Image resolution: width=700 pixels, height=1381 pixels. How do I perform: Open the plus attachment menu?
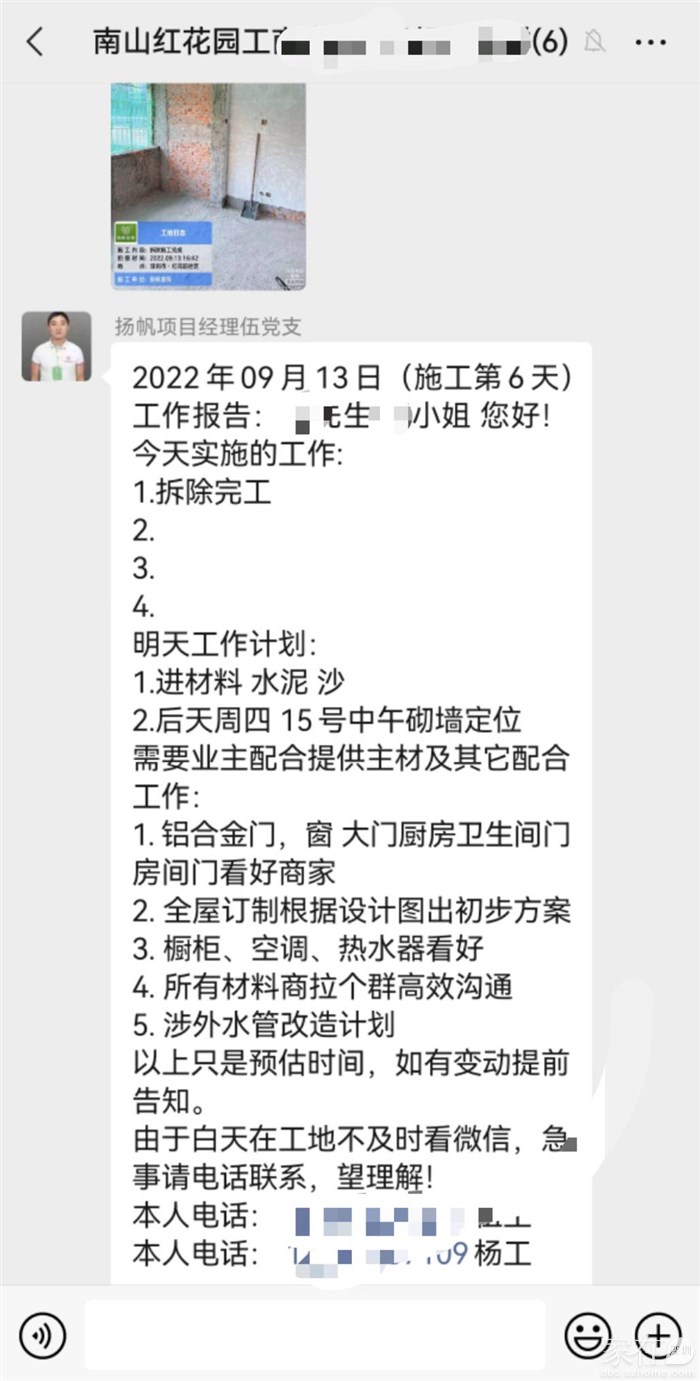click(657, 1334)
